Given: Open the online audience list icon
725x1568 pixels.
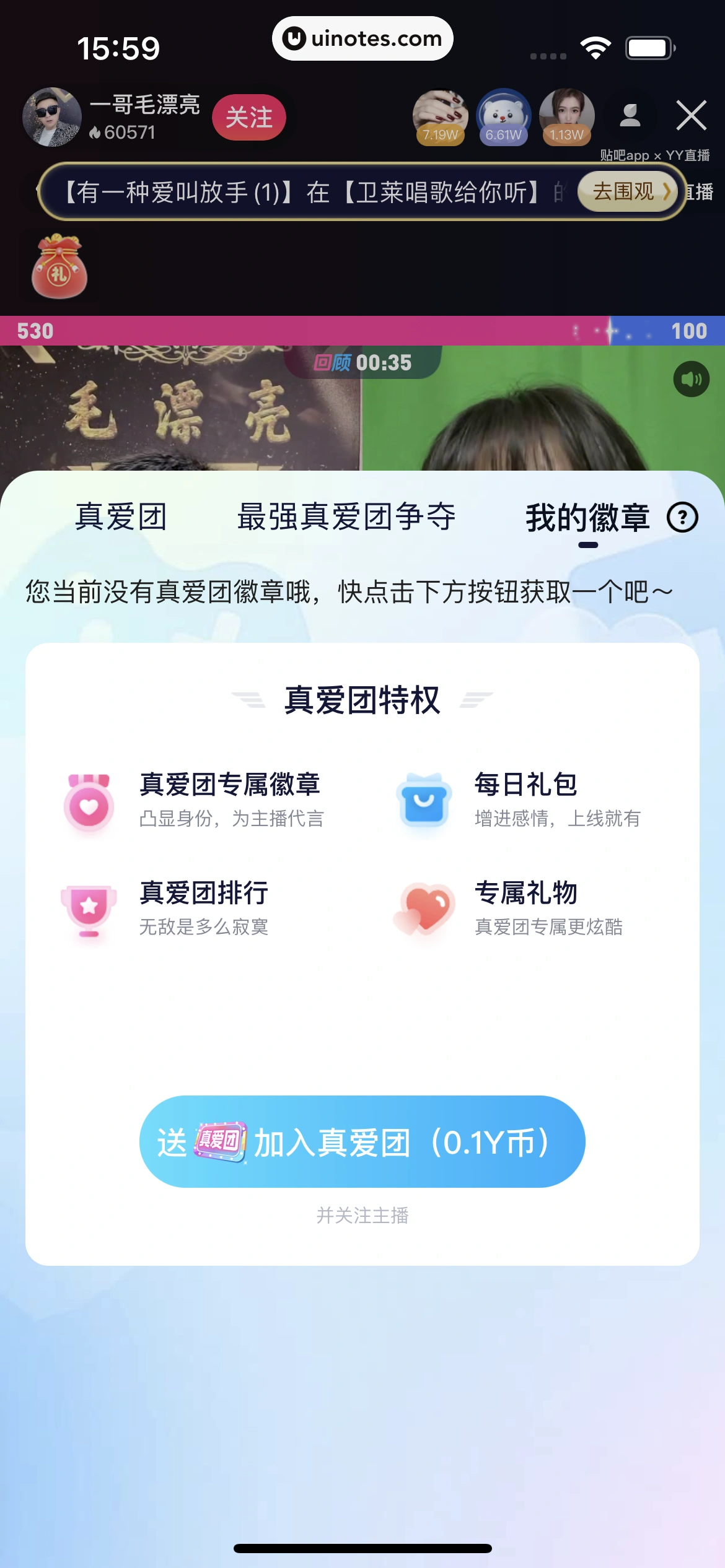Looking at the screenshot, I should click(x=630, y=115).
